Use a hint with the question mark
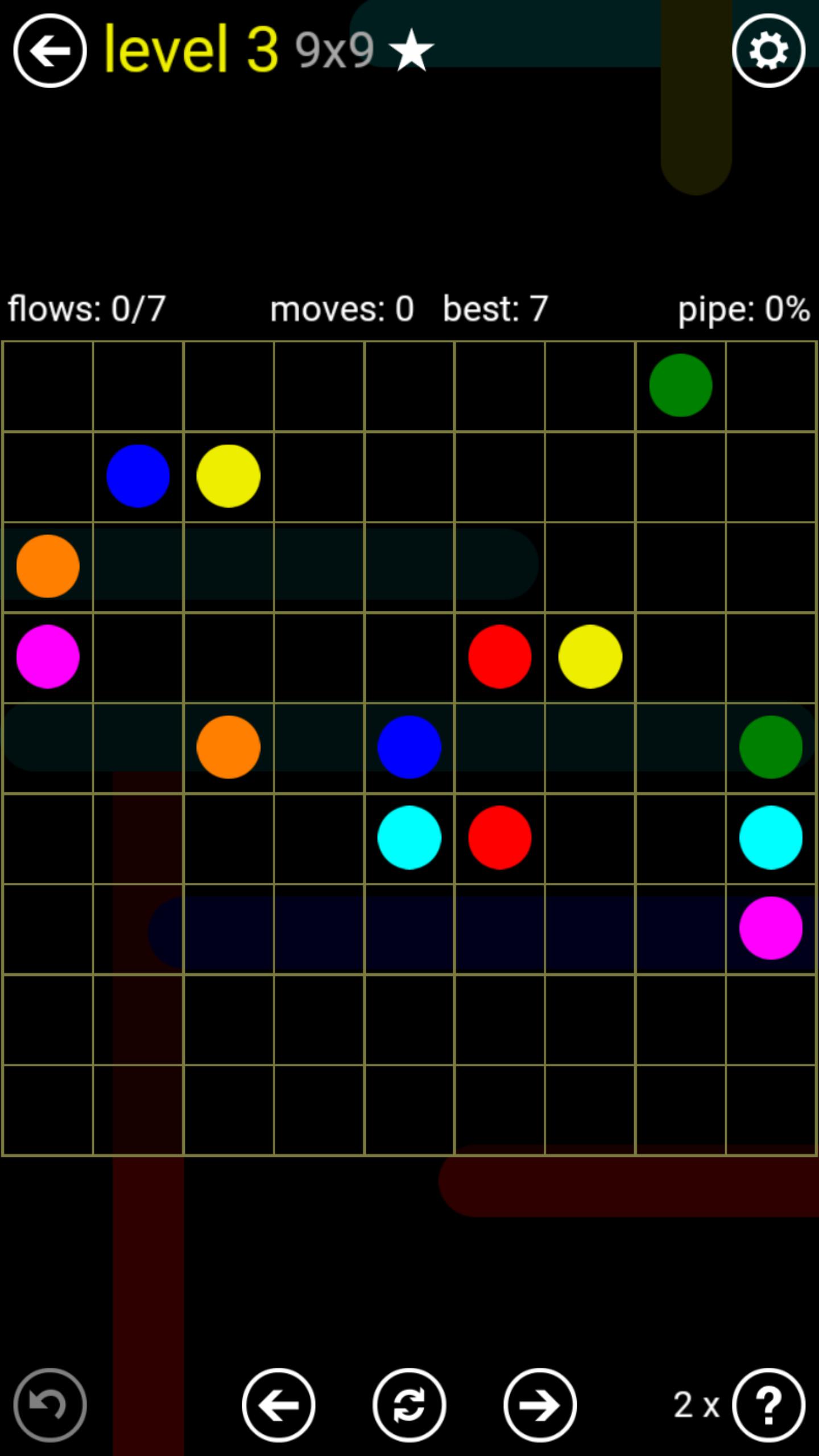The height and width of the screenshot is (1456, 819). (x=768, y=1405)
